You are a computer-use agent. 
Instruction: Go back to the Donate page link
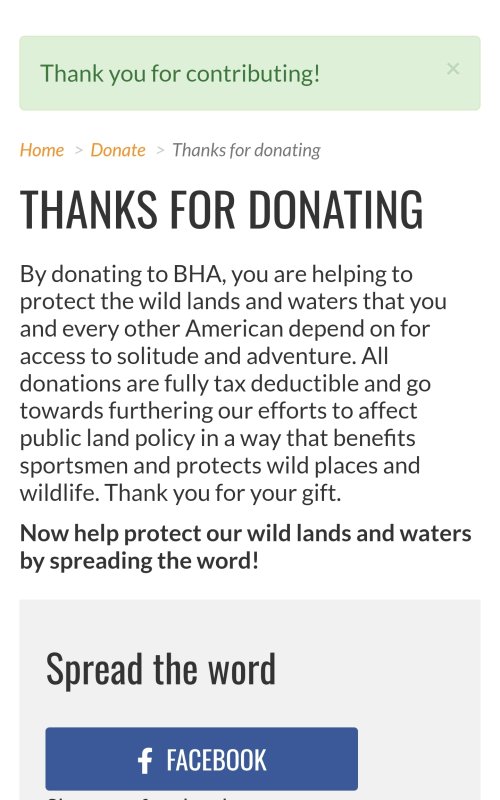pyautogui.click(x=118, y=150)
